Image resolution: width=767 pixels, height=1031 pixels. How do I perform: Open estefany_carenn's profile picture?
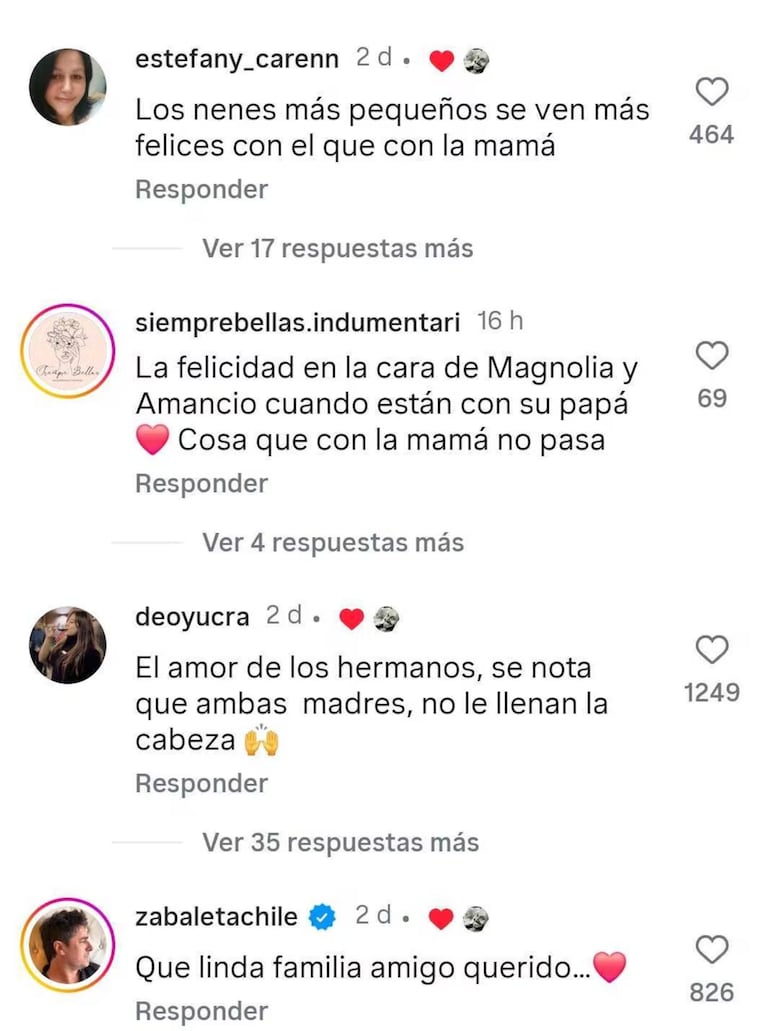pyautogui.click(x=67, y=87)
